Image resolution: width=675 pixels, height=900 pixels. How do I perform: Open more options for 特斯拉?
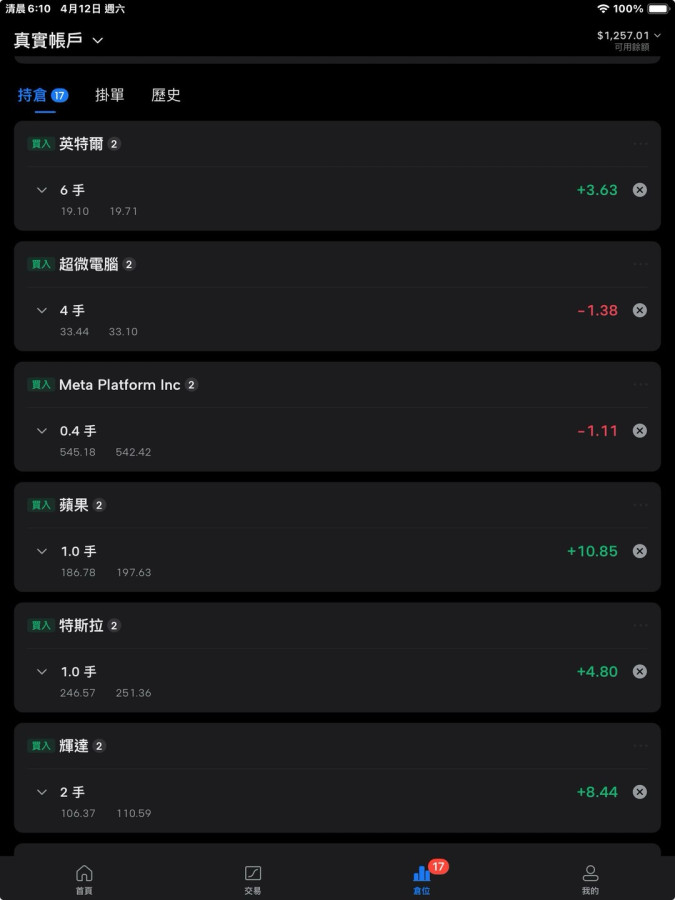point(640,626)
